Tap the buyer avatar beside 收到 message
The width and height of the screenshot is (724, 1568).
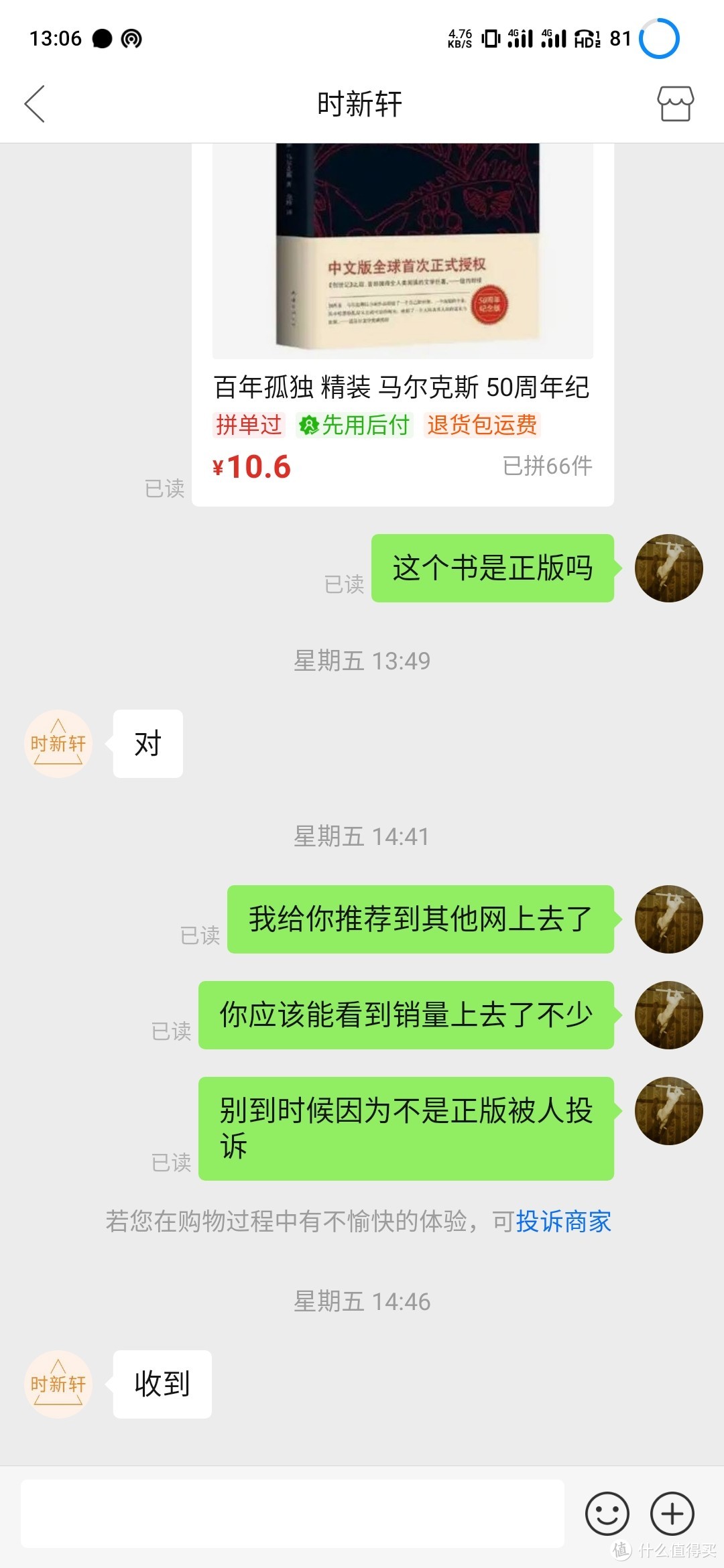tap(58, 1384)
